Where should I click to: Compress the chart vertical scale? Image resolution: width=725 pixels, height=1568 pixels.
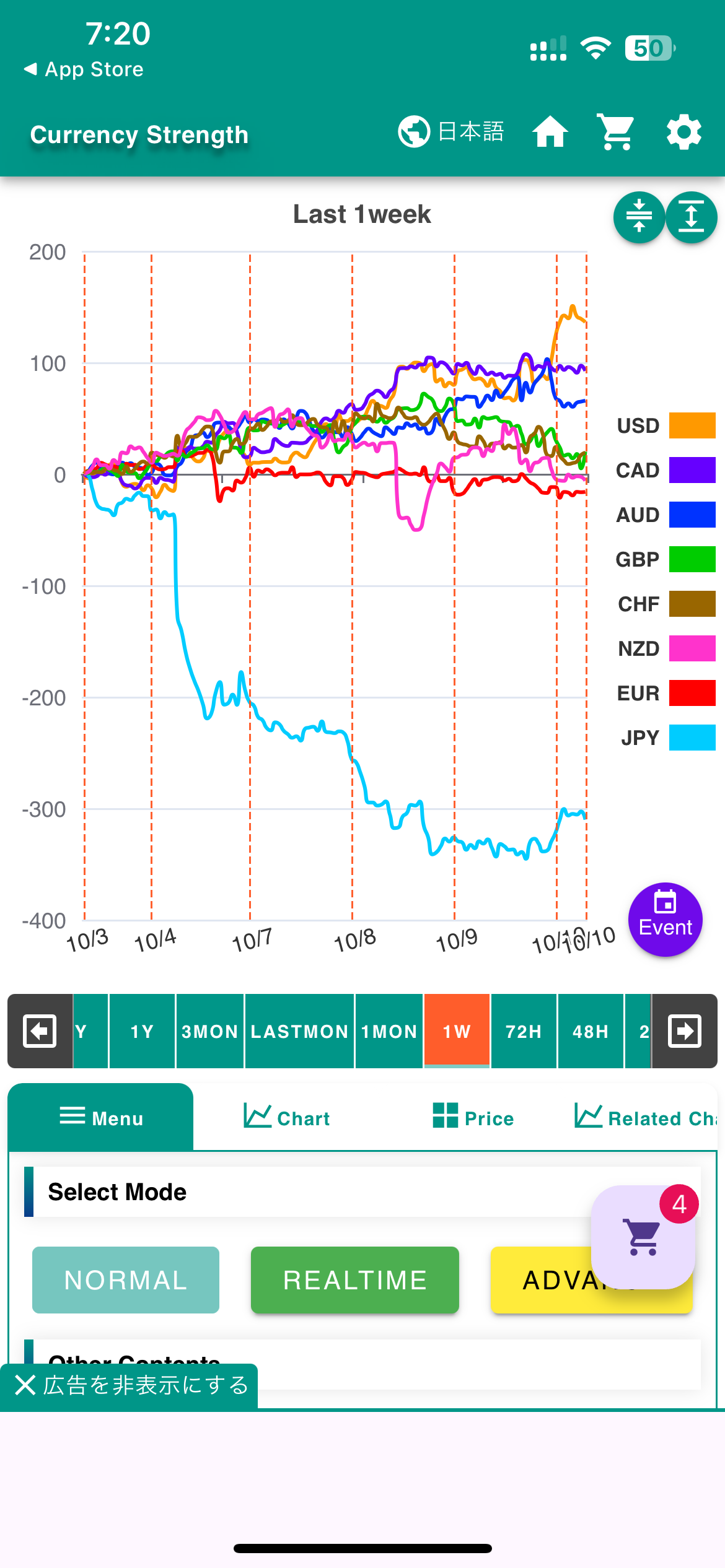(x=639, y=217)
